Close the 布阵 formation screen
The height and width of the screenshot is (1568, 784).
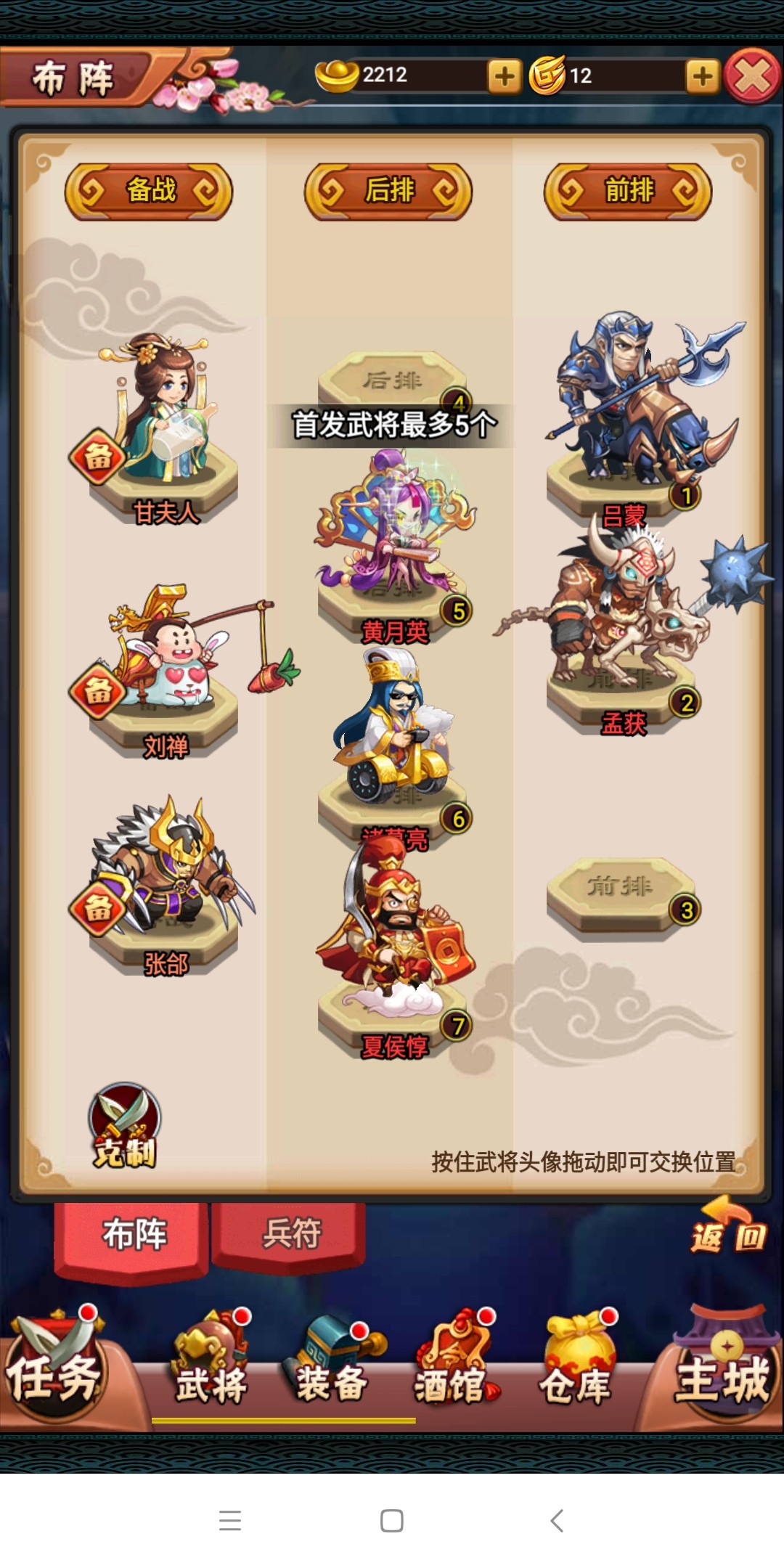(752, 77)
